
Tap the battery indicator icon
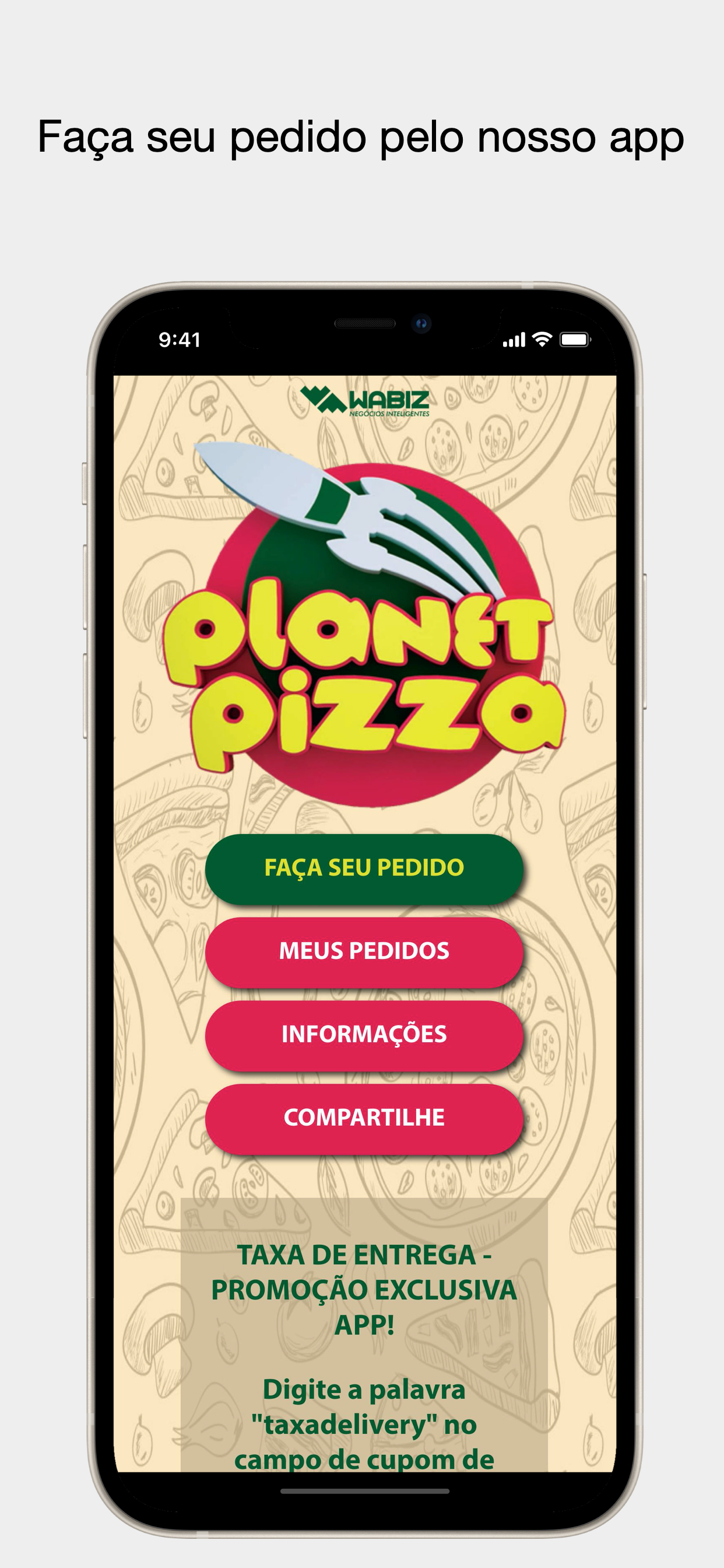coord(574,341)
